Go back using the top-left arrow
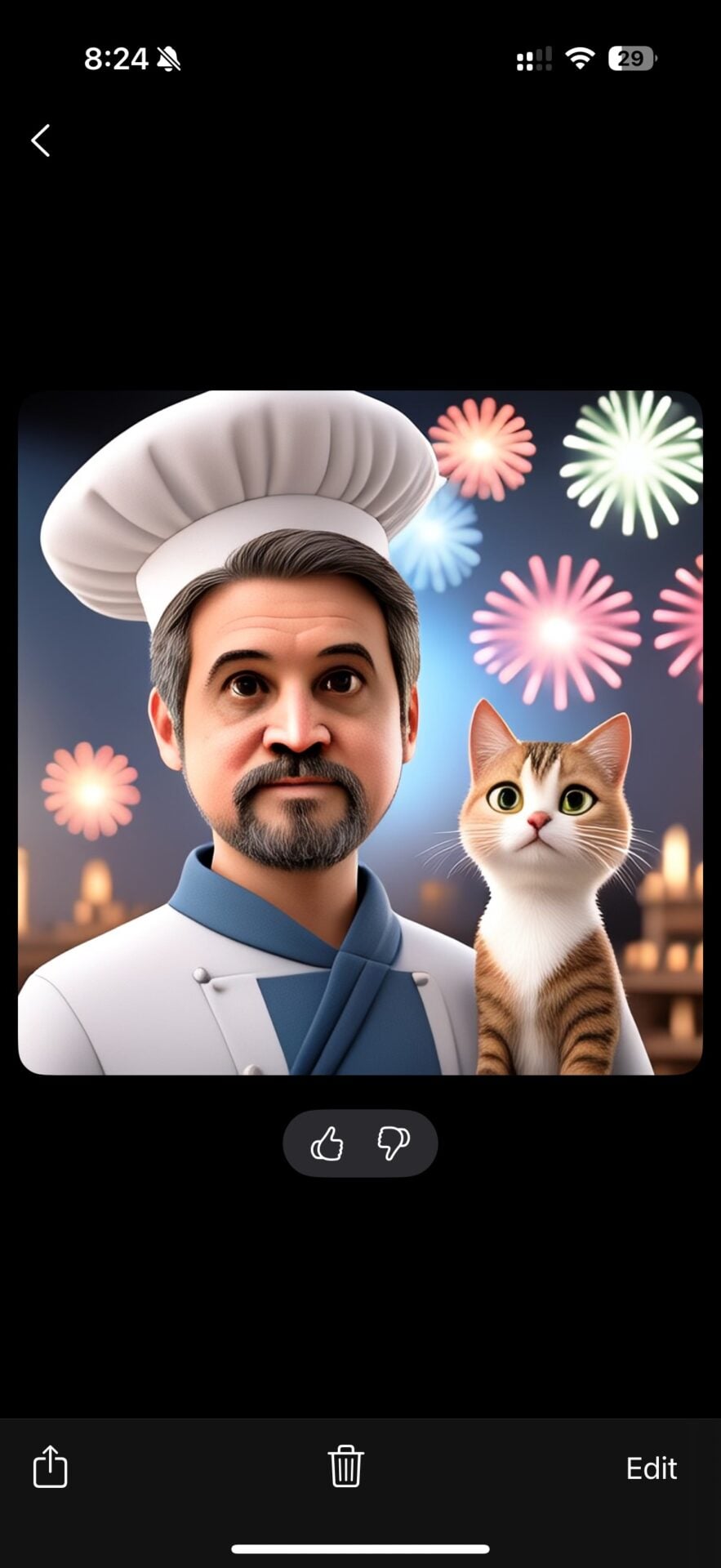The image size is (721, 1568). 41,140
